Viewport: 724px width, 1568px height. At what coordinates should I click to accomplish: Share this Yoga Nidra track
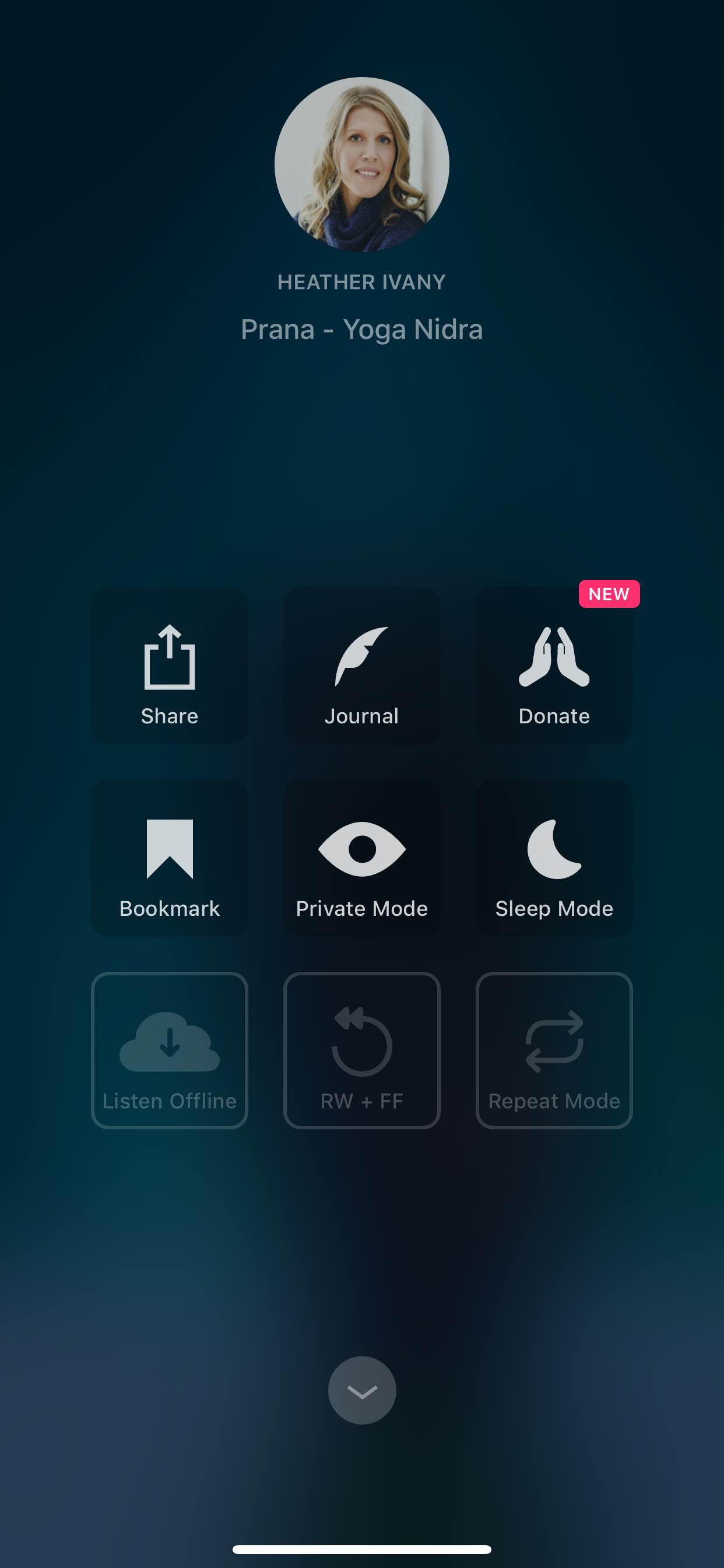[169, 664]
